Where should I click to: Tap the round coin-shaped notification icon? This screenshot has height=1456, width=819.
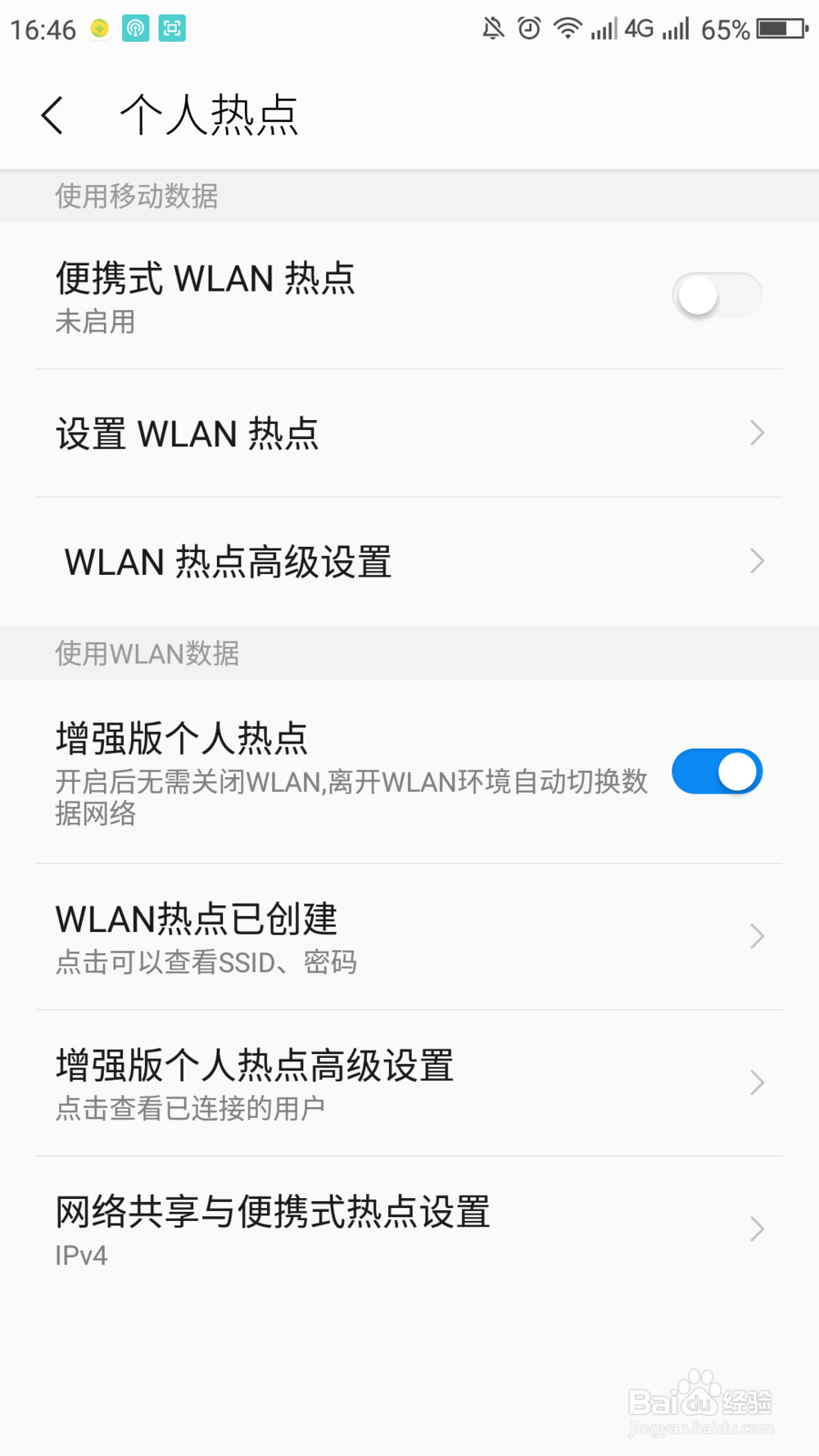pyautogui.click(x=99, y=28)
